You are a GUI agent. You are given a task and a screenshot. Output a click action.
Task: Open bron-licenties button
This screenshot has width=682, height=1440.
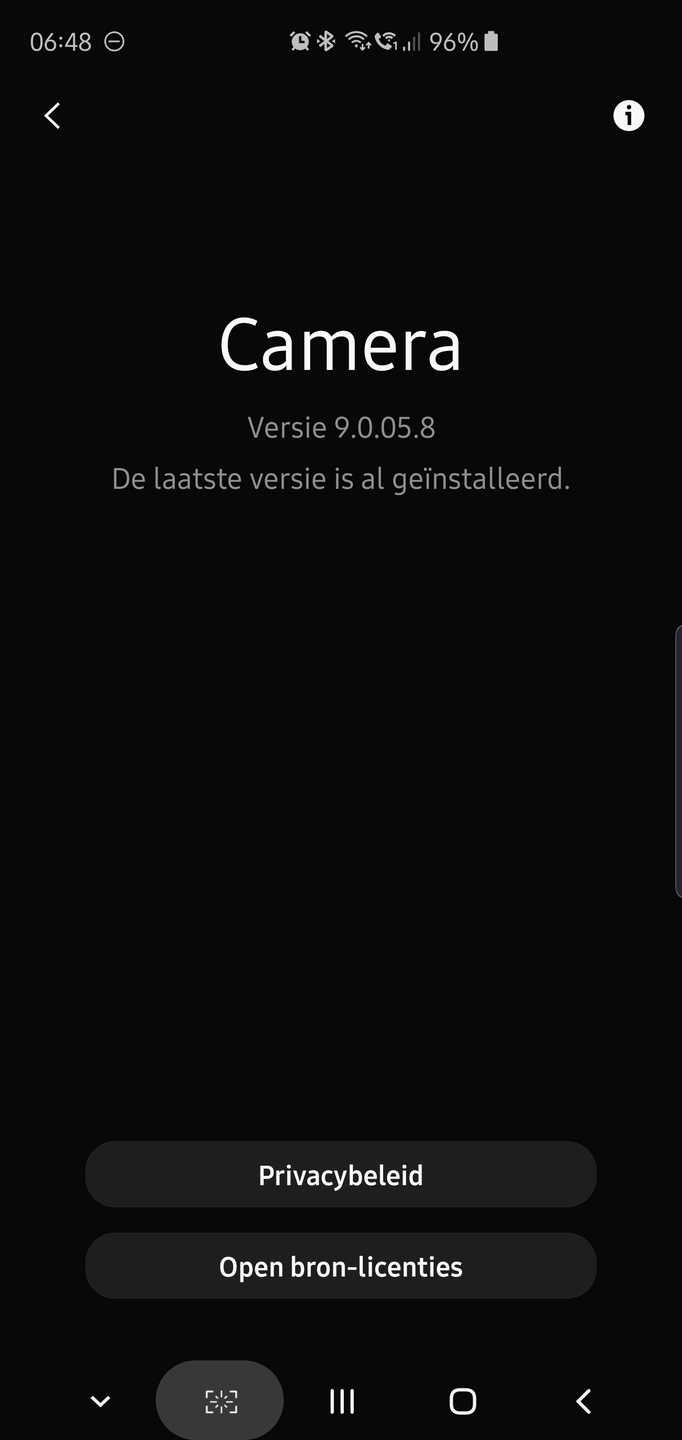pos(341,1266)
